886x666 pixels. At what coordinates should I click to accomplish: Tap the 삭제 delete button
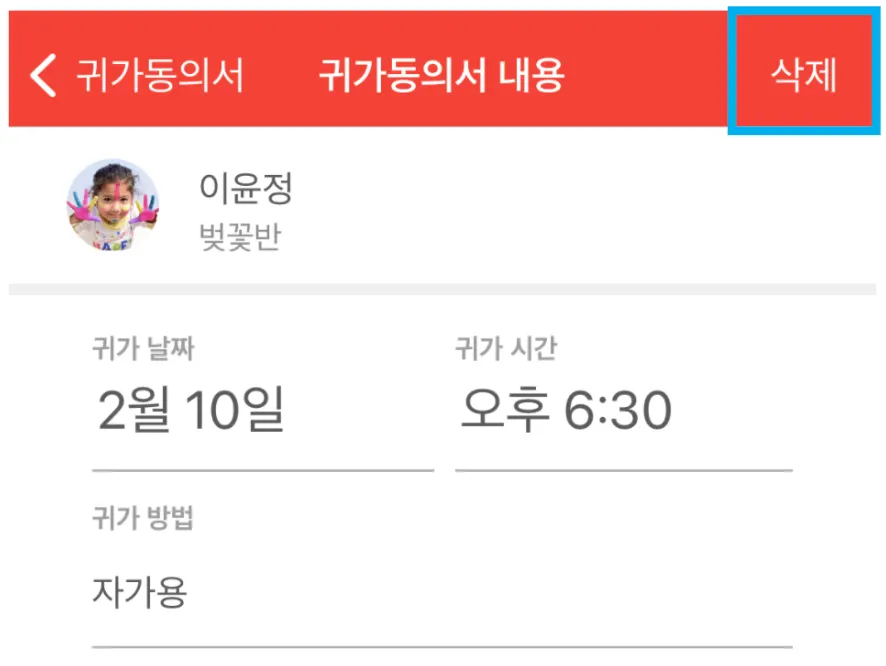[x=803, y=76]
